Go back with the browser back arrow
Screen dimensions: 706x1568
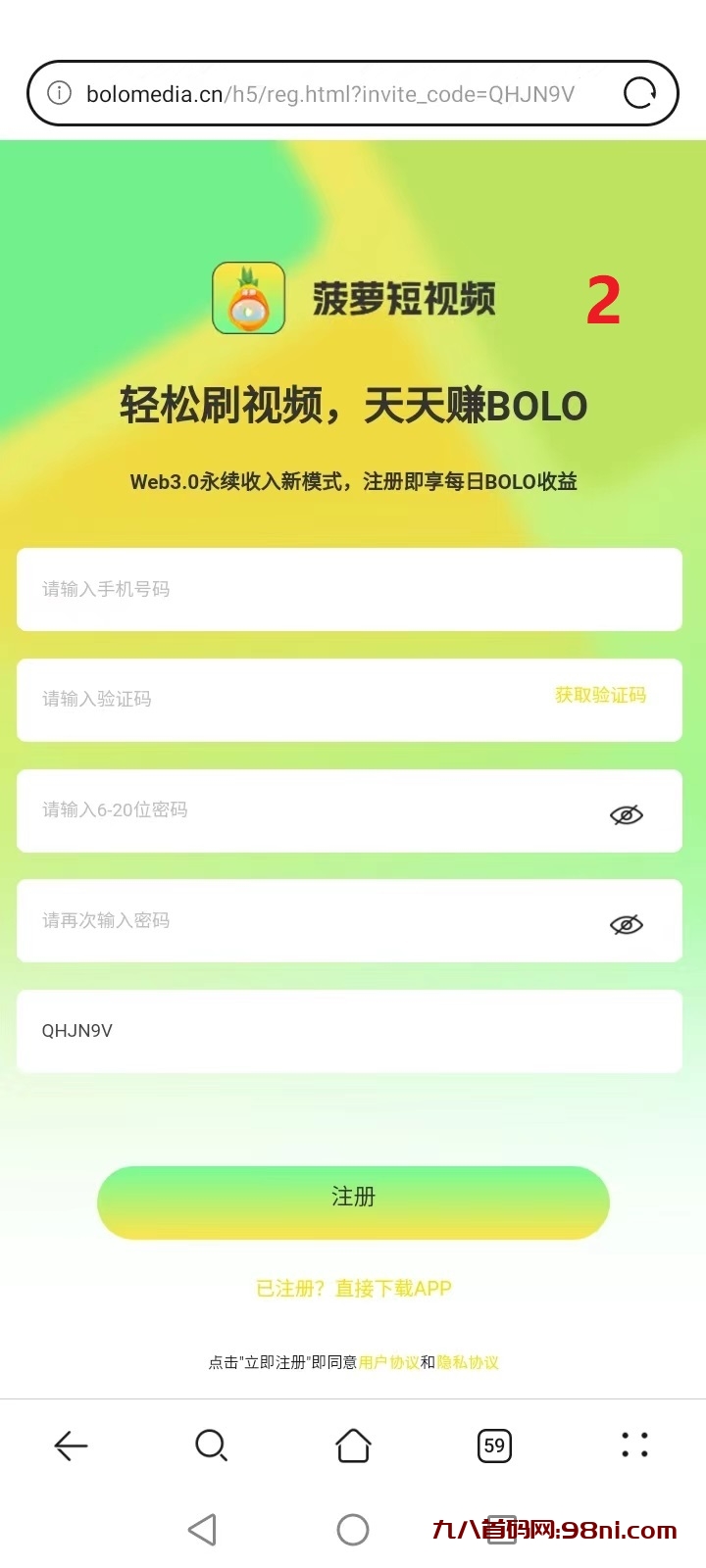point(71,1445)
